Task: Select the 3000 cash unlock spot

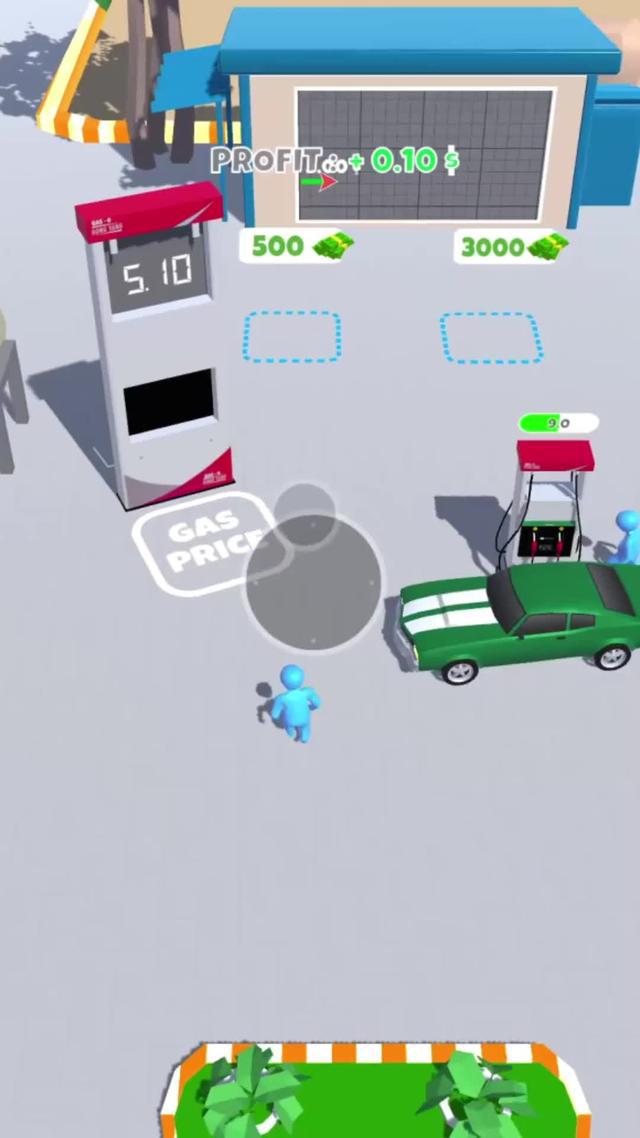Action: (491, 338)
